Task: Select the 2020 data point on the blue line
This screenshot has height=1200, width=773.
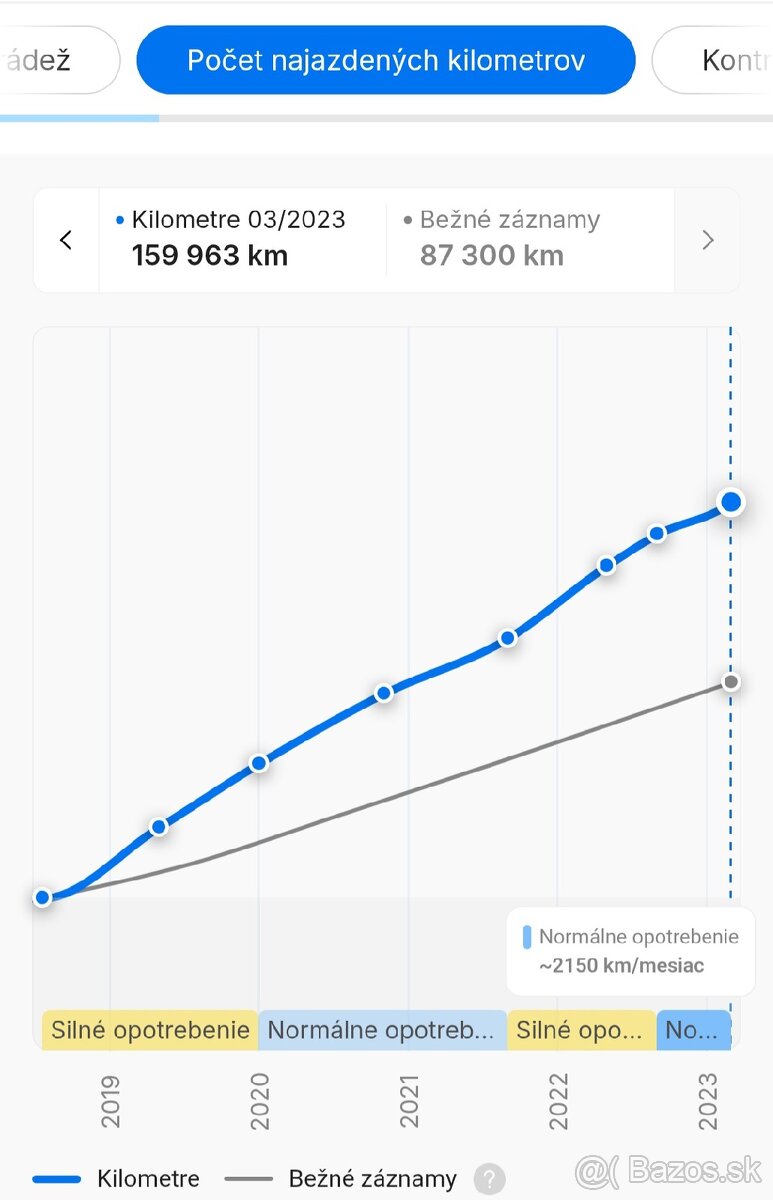Action: 259,763
